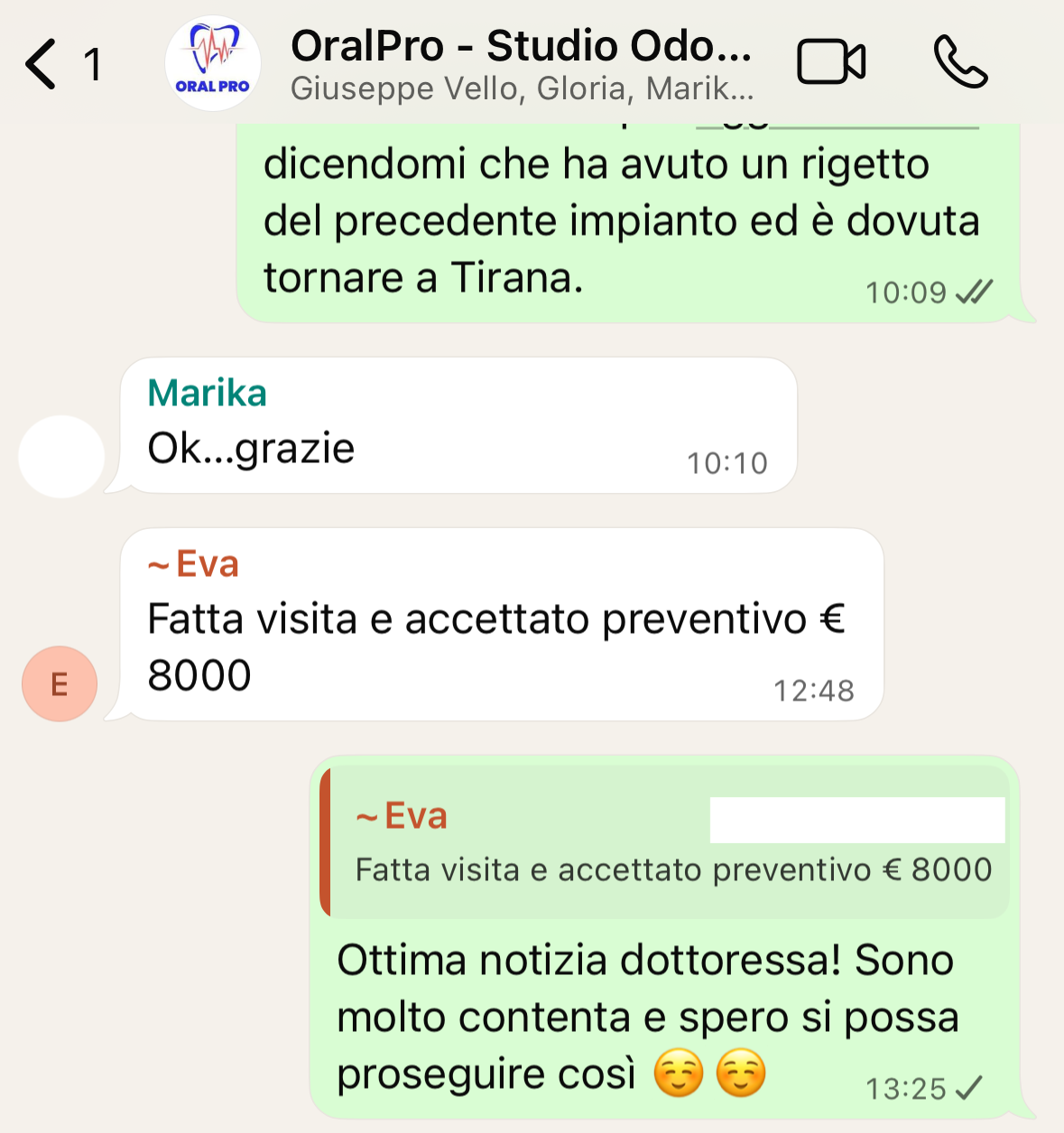Start a video call with the group
Viewport: 1064px width, 1133px height.
click(x=830, y=63)
